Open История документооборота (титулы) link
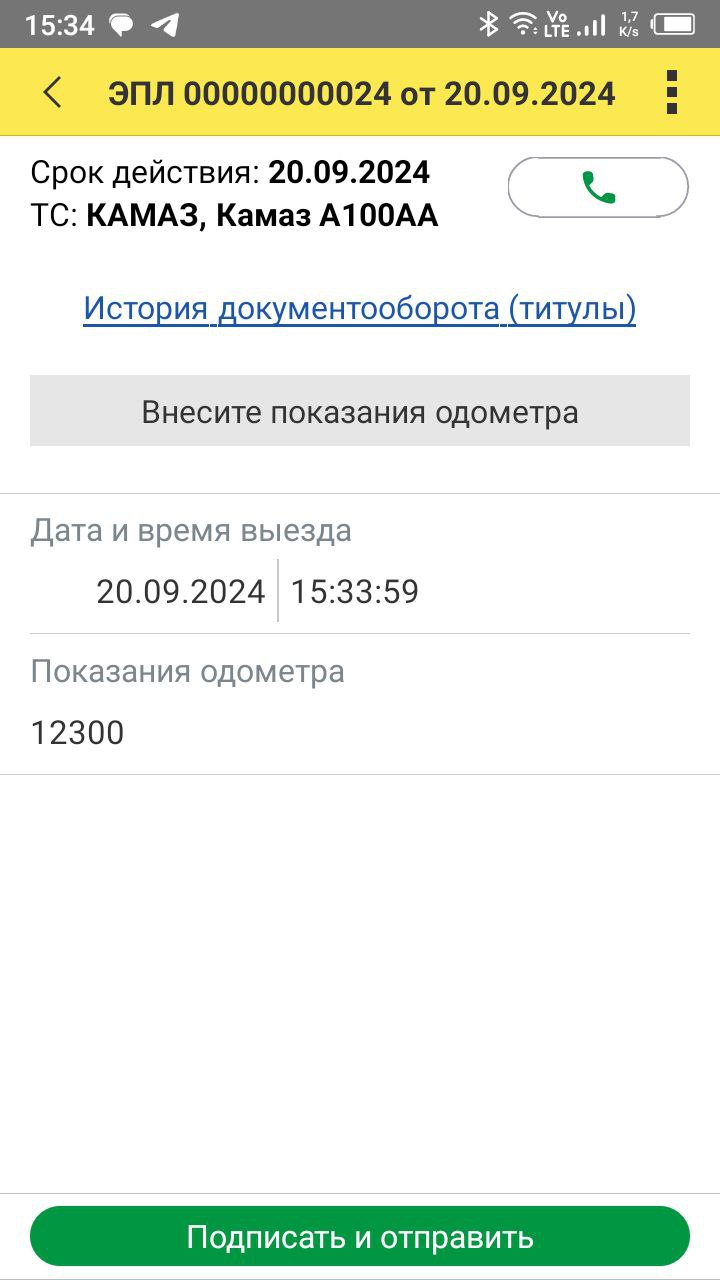The height and width of the screenshot is (1280, 720). [359, 309]
